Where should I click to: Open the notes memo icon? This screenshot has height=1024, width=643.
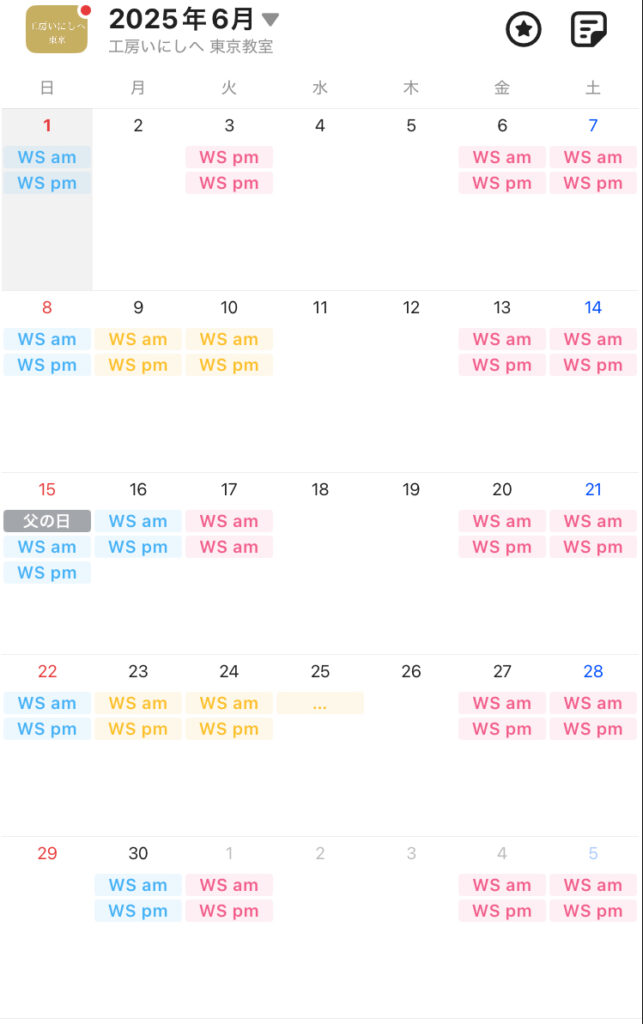tap(588, 30)
